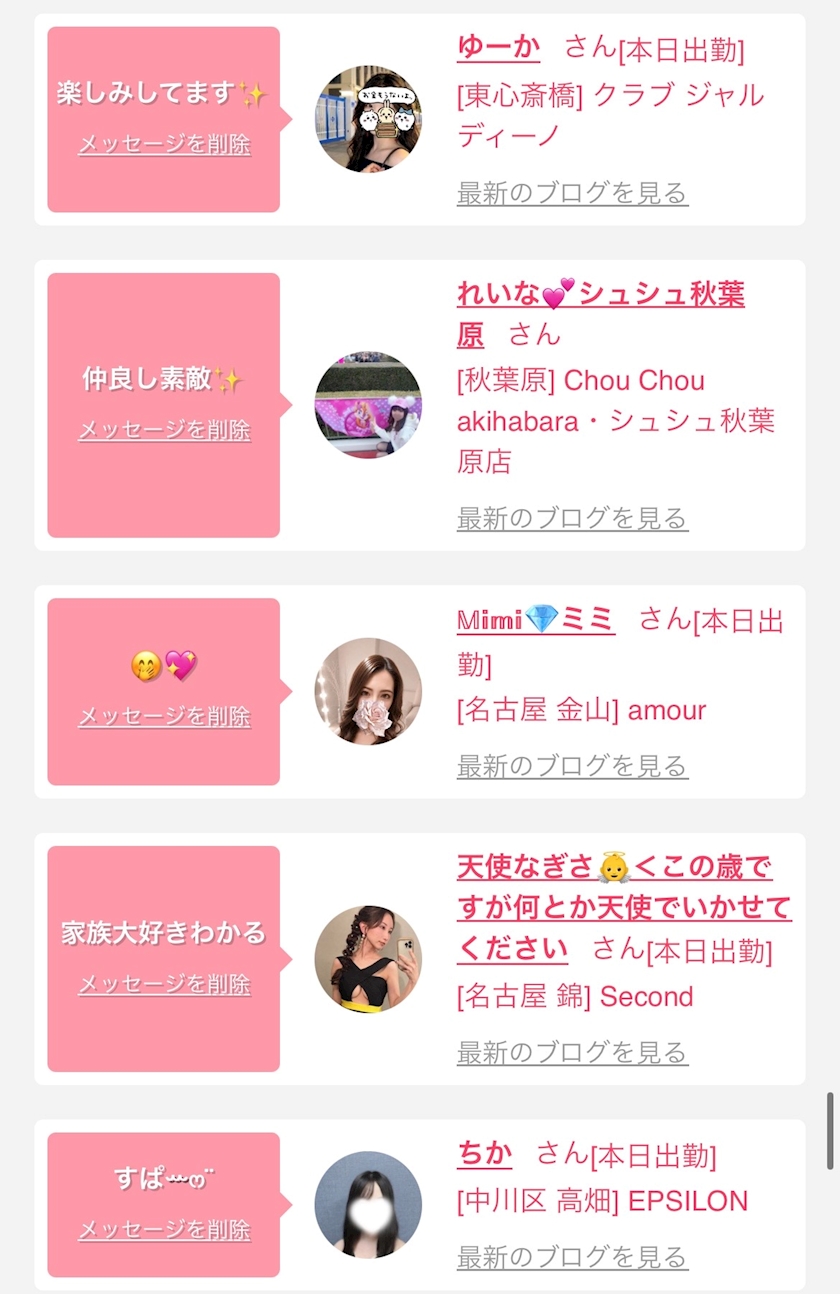Screen dimensions: 840x1294
Task: View Mimi ミミ's latest blog
Action: click(572, 766)
